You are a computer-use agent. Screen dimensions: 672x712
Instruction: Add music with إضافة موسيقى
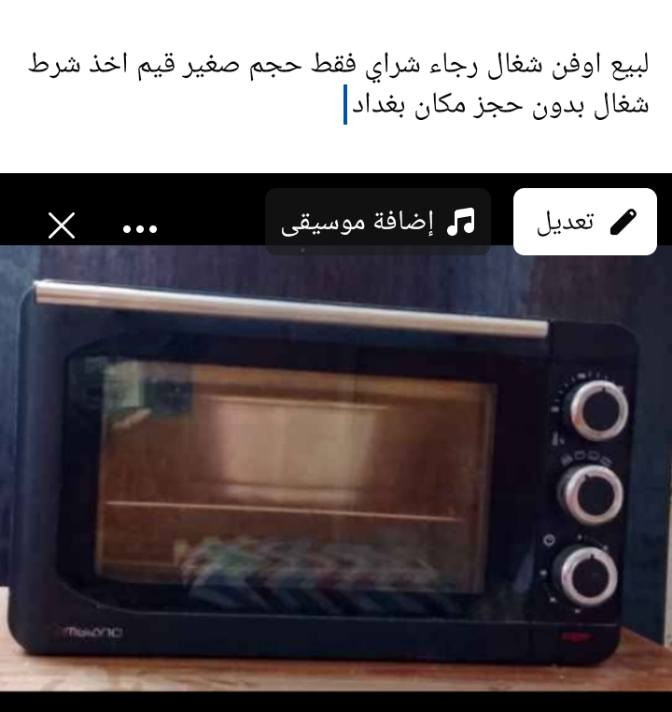tap(378, 222)
